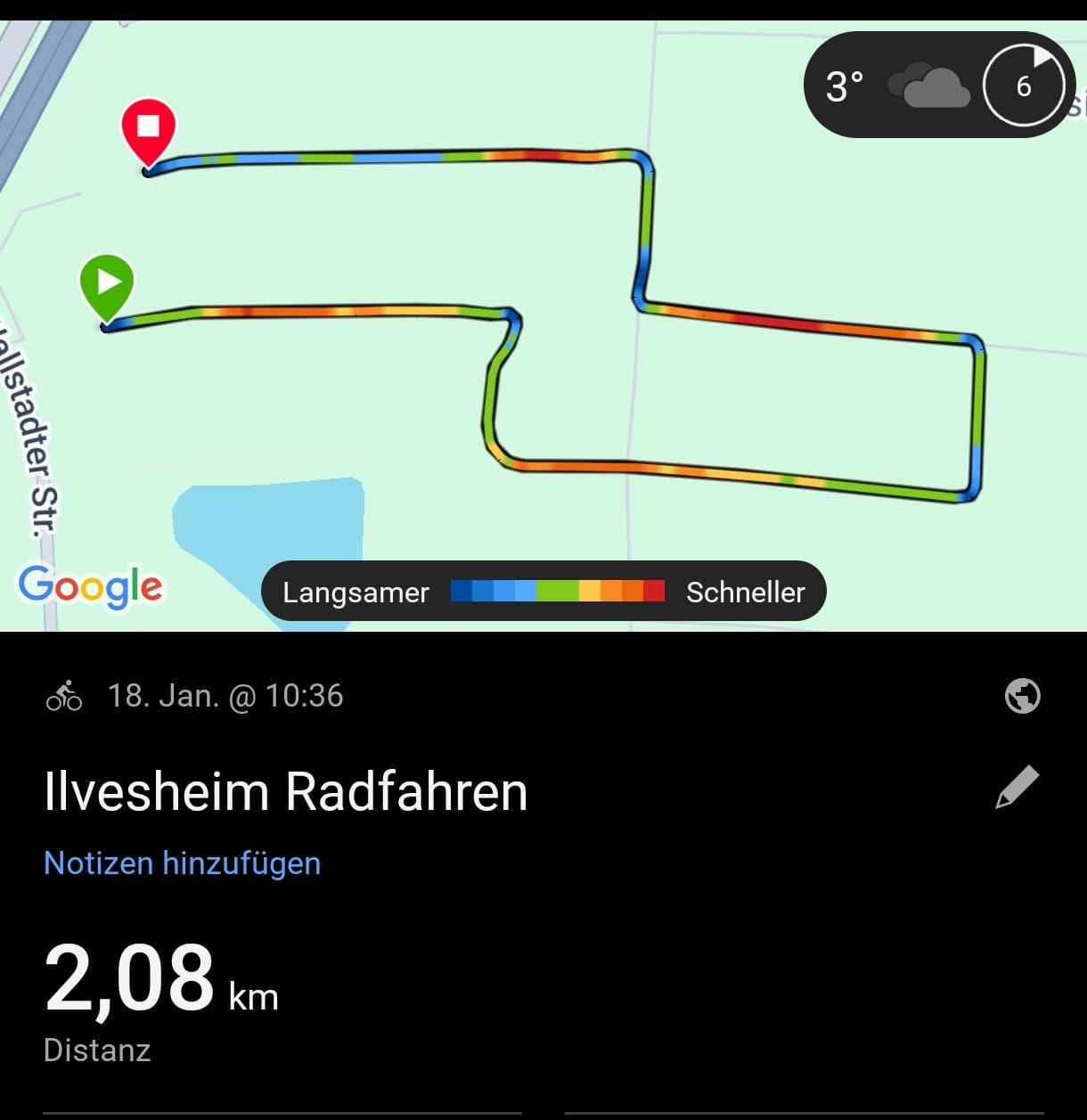The image size is (1087, 1120).
Task: Open the privacy globe icon
Action: (x=1022, y=696)
